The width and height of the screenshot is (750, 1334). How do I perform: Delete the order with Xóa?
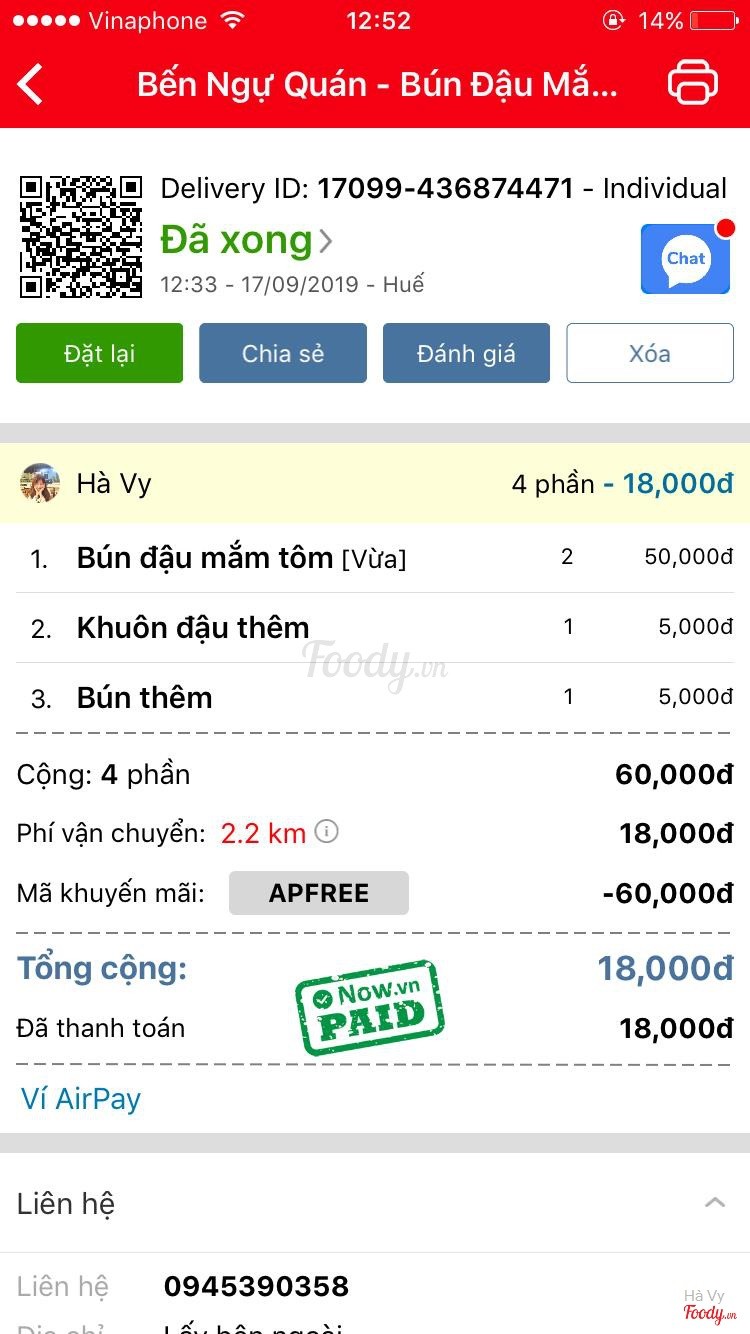(650, 353)
